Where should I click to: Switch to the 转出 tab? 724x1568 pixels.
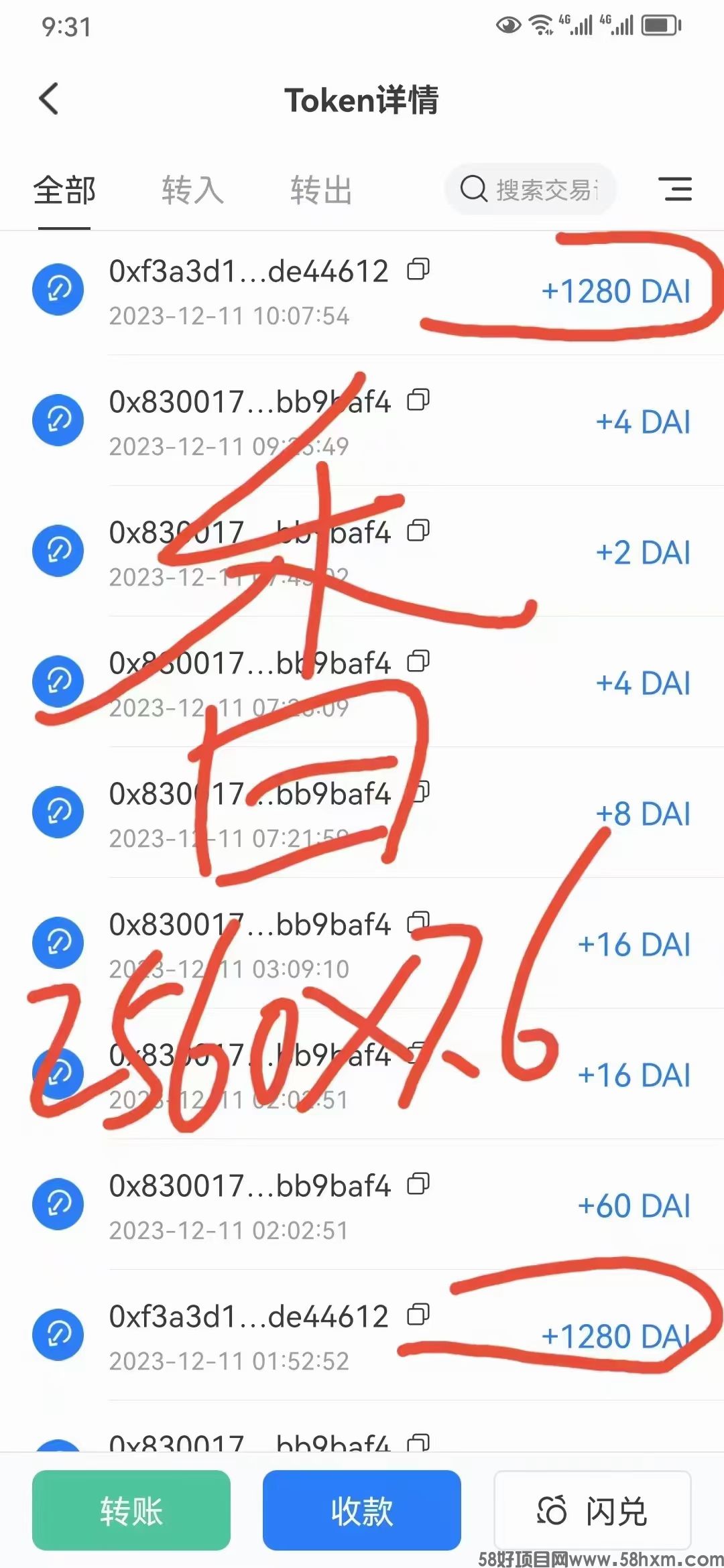click(321, 190)
